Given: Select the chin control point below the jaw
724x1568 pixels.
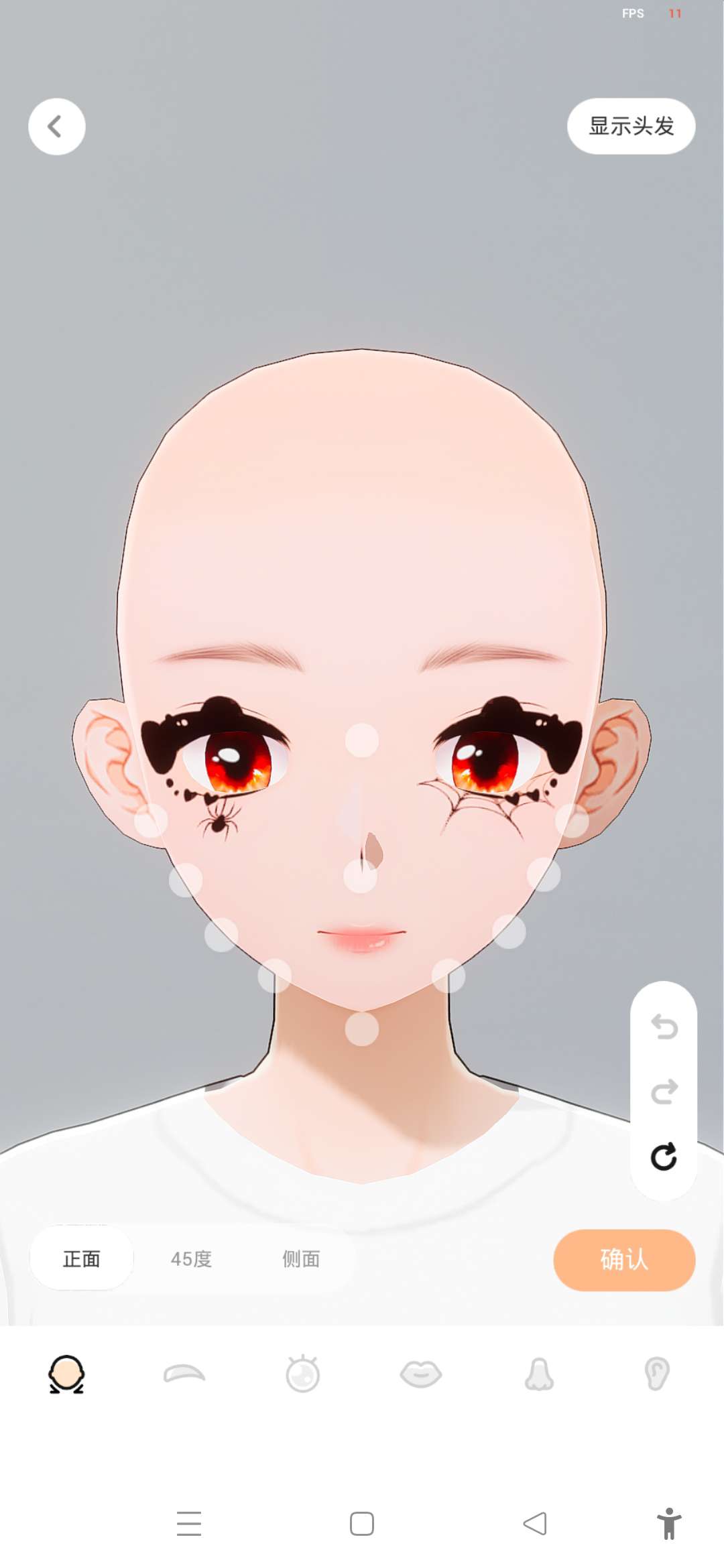Looking at the screenshot, I should coord(362,1029).
